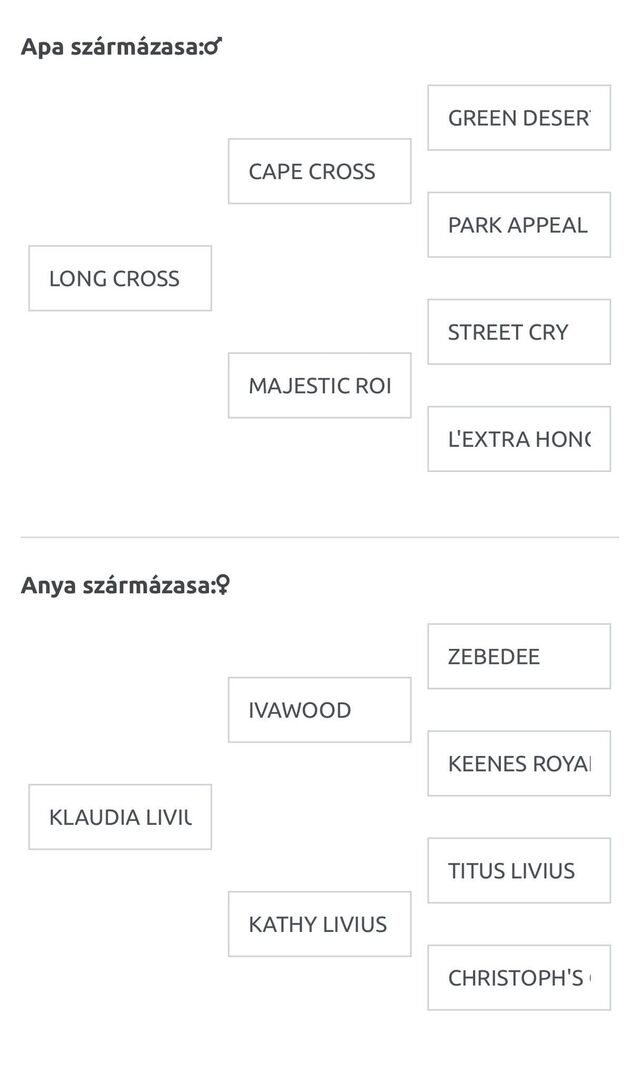Open the KEENES ROYALE pedigree box
The width and height of the screenshot is (639, 1080).
coord(519,763)
